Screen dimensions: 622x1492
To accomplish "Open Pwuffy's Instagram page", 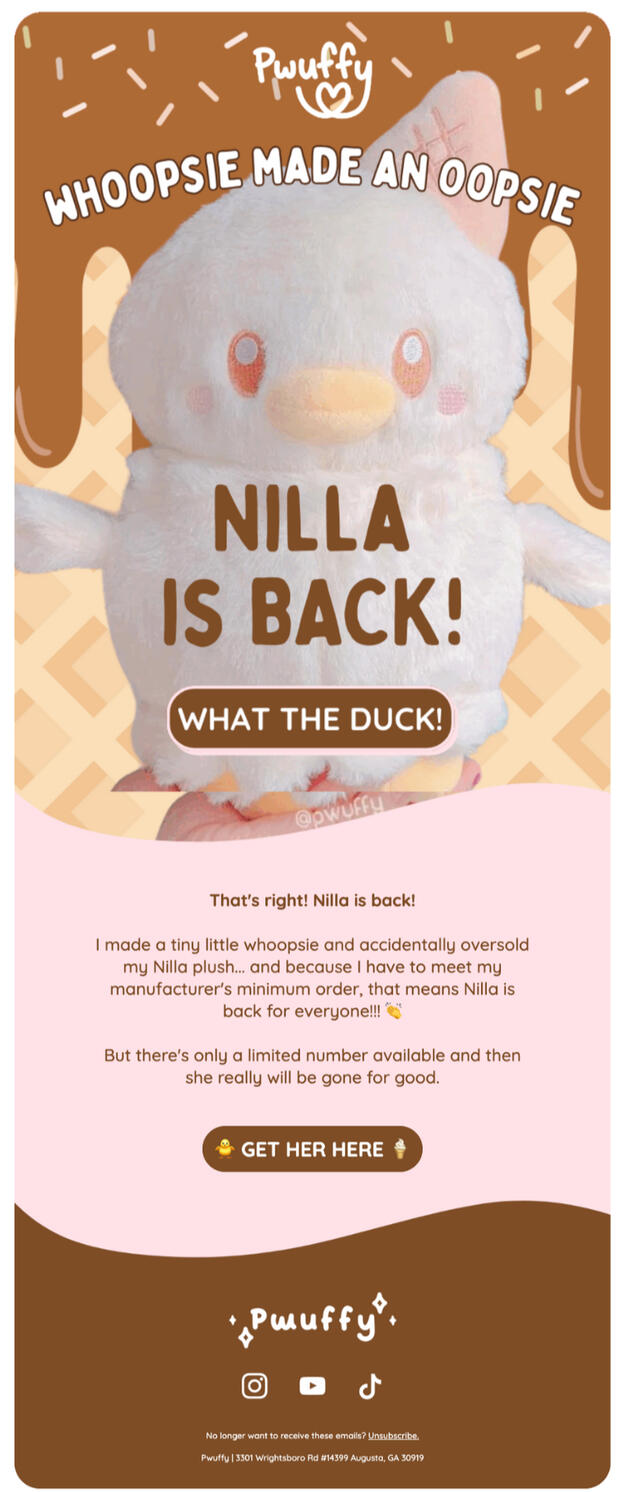I will pyautogui.click(x=255, y=1385).
